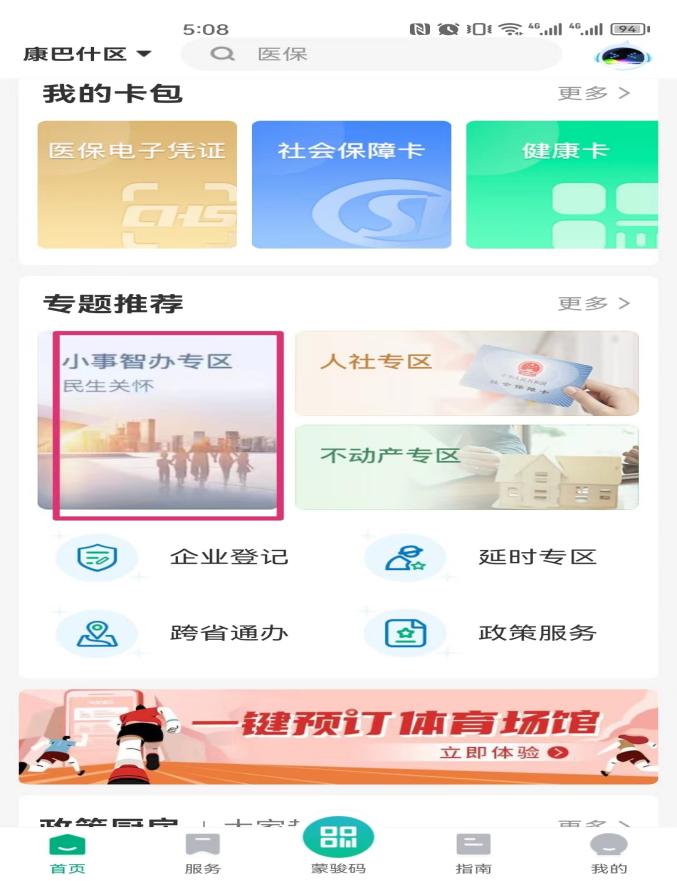
Task: Open the avatar icon beside the search box
Action: tap(621, 56)
